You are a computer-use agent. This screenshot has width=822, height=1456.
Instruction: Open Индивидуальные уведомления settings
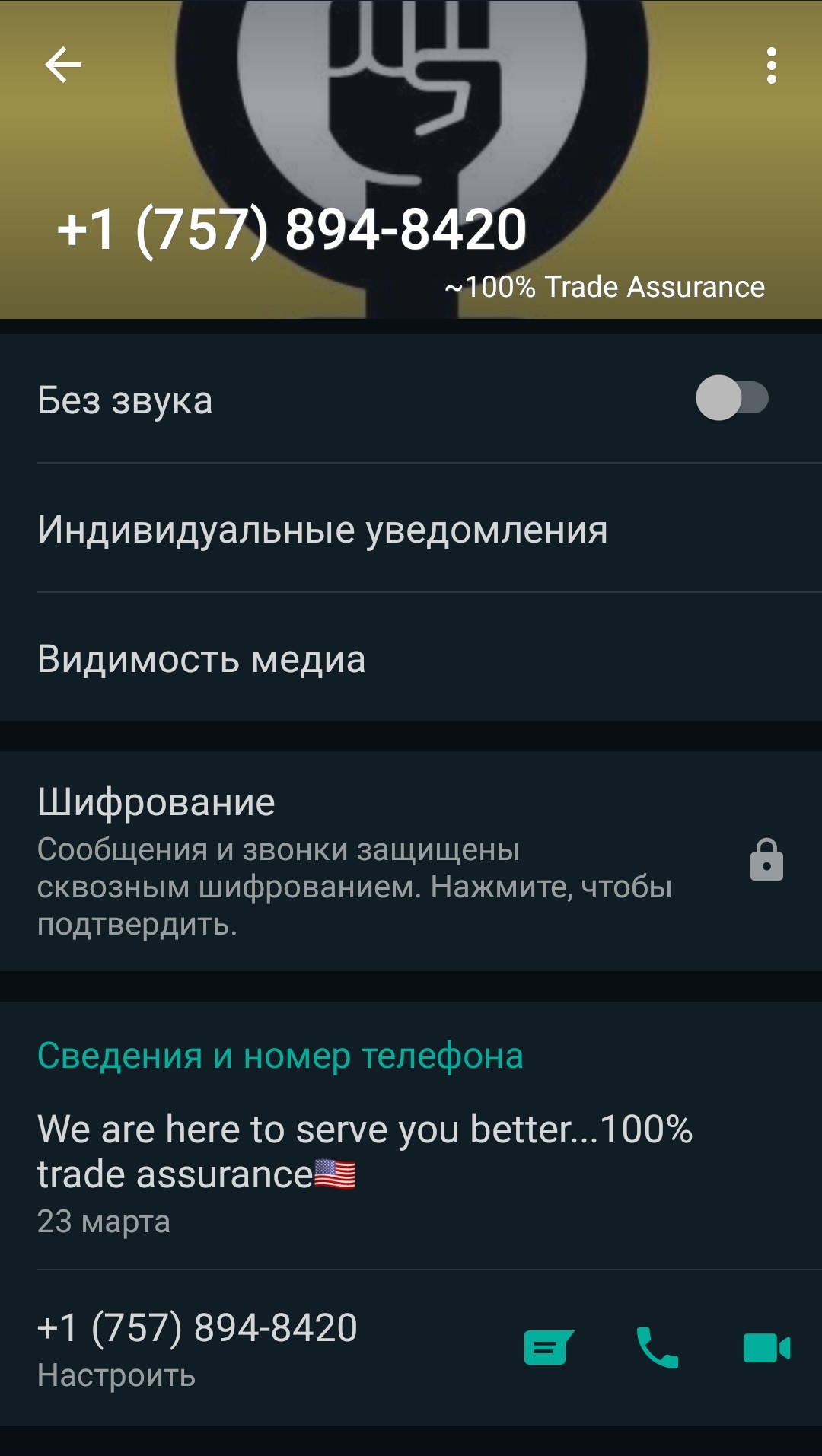pyautogui.click(x=411, y=528)
